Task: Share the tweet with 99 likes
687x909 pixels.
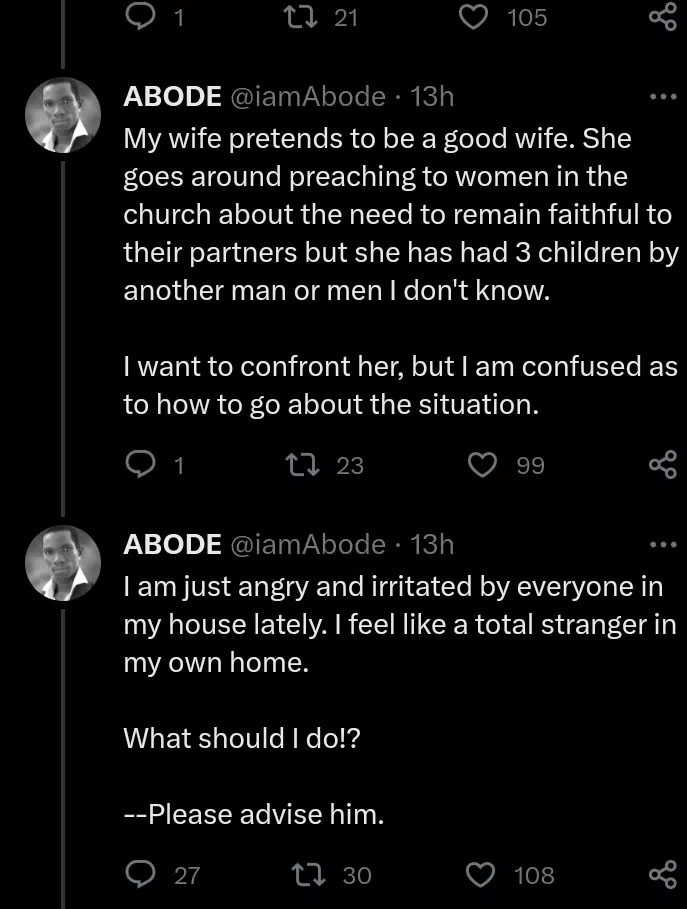Action: tap(662, 464)
